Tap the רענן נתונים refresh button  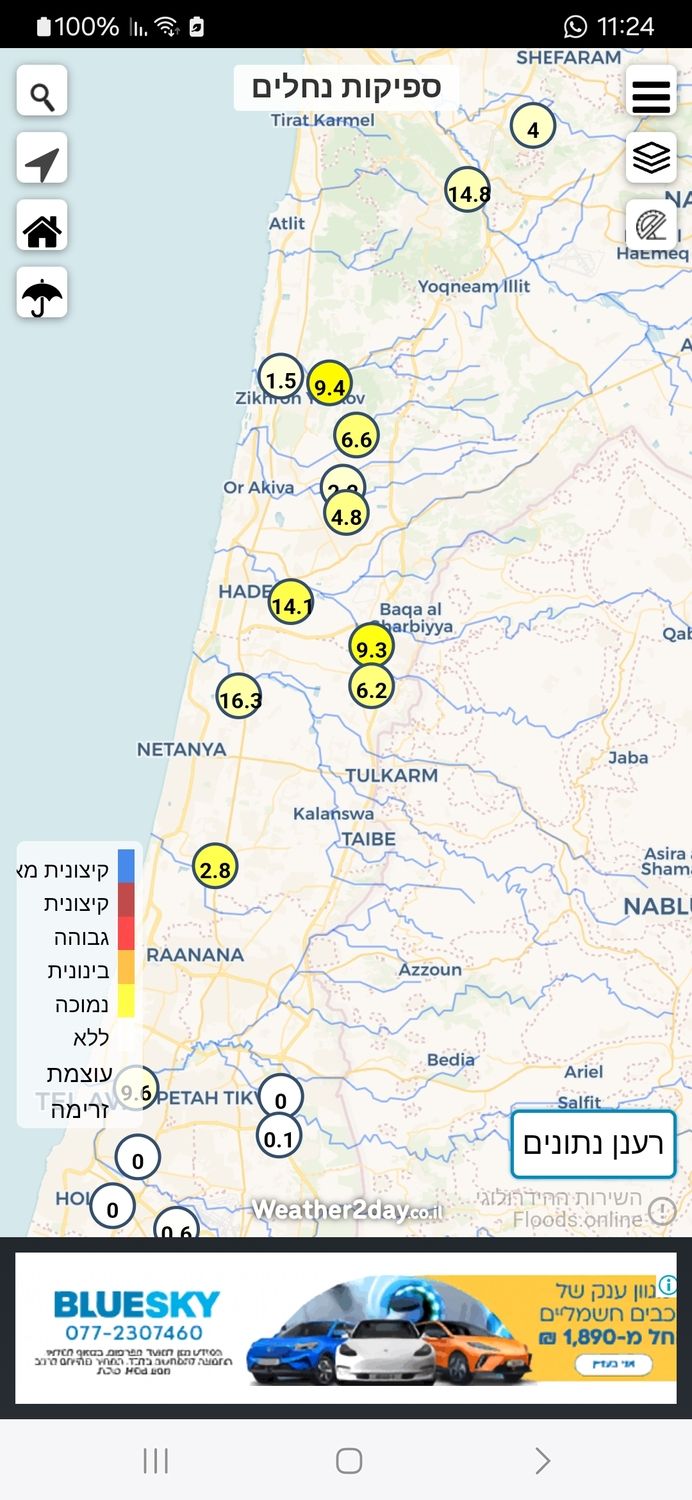(x=593, y=1144)
